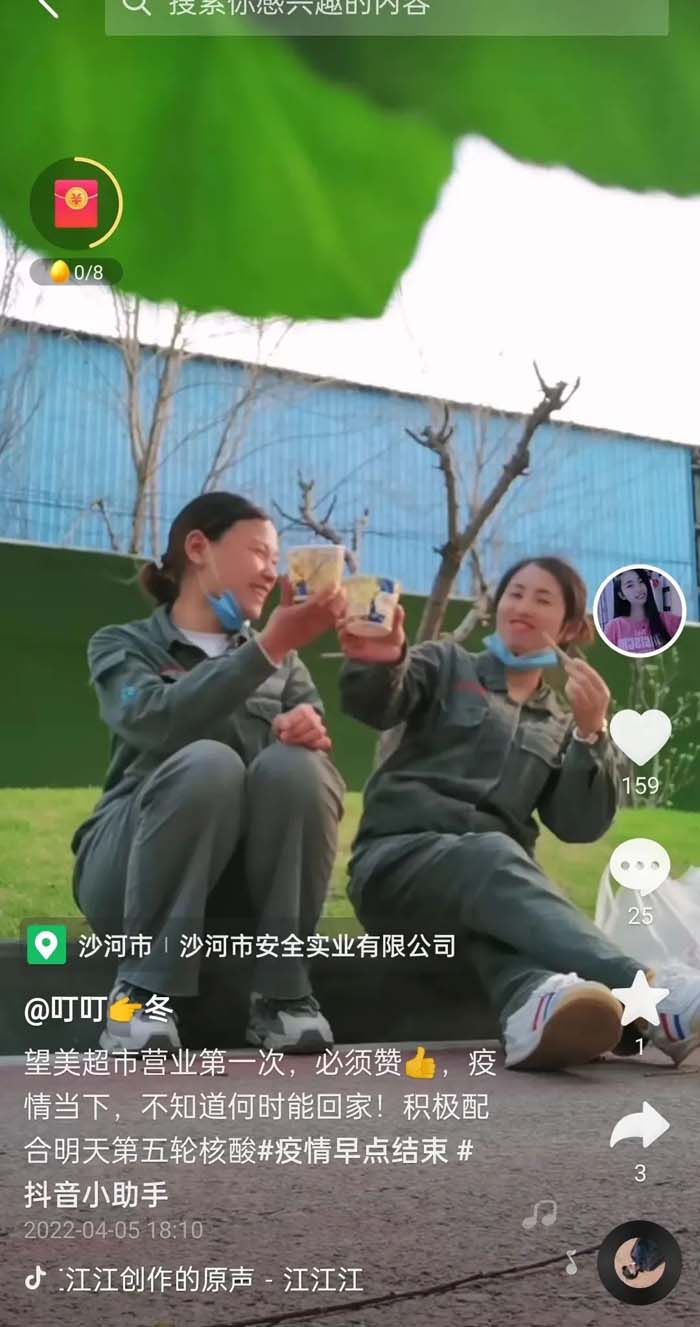
Task: Like this video with the heart
Action: pos(640,737)
